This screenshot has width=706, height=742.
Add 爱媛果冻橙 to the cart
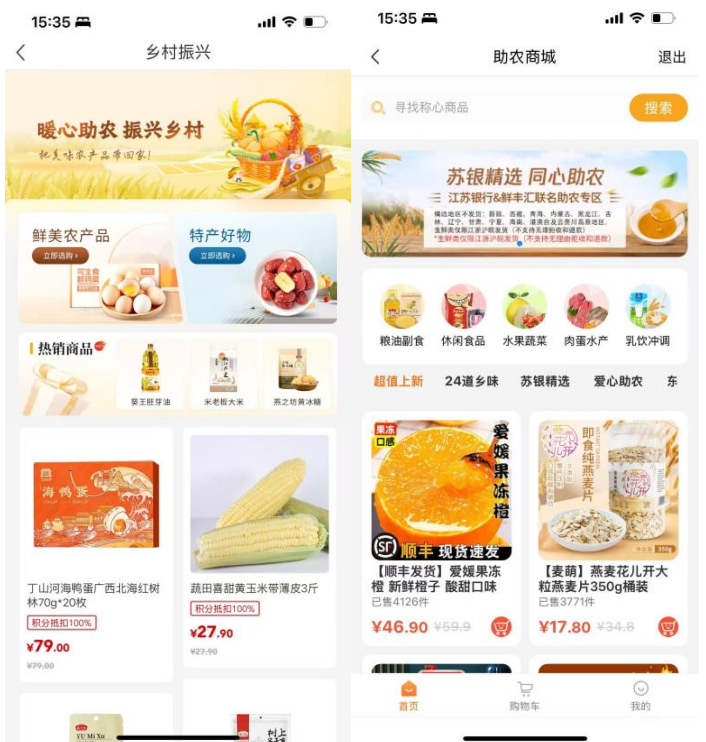pos(501,628)
